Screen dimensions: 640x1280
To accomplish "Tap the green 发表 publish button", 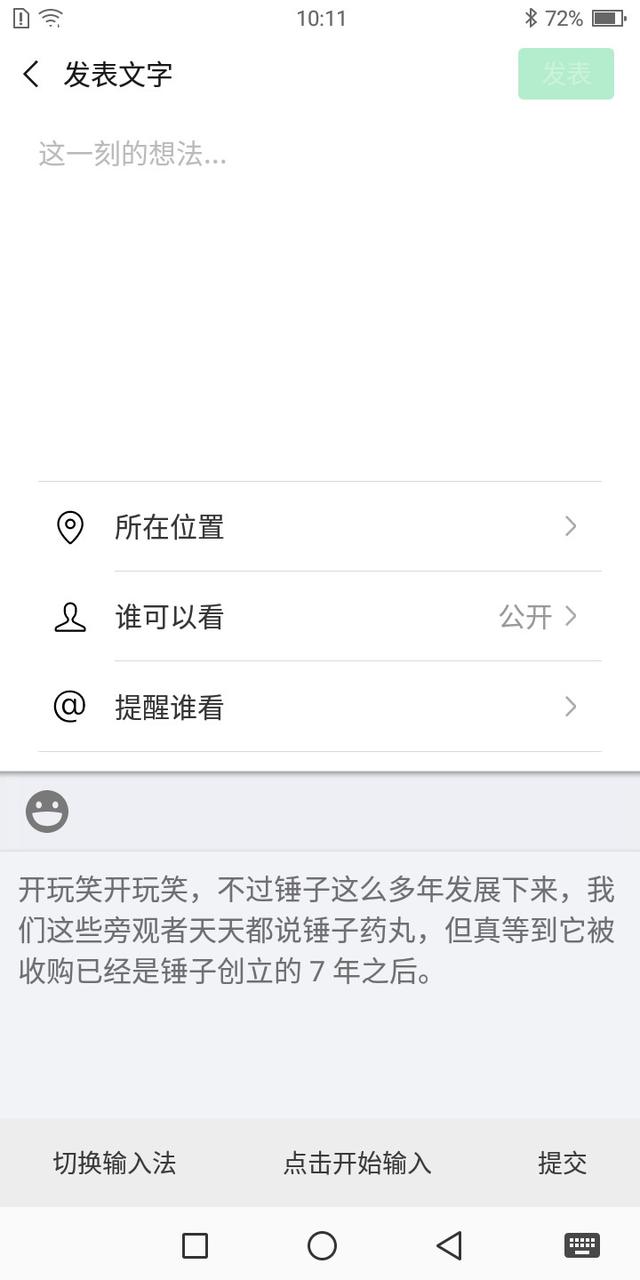I will point(565,74).
